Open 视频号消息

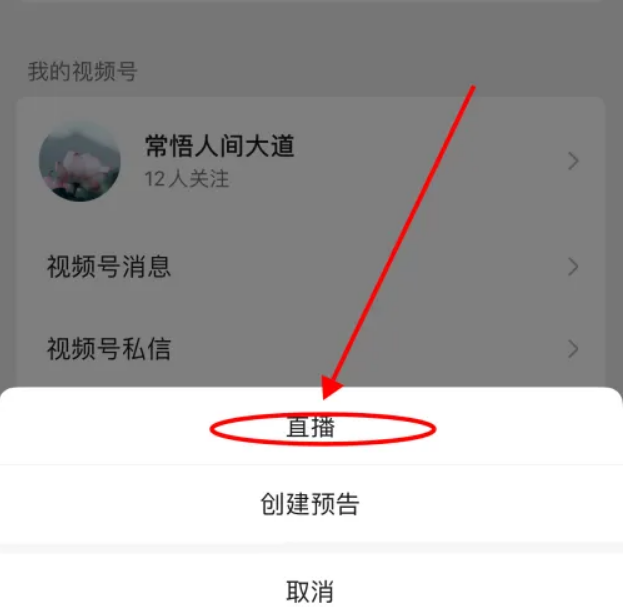tap(310, 267)
